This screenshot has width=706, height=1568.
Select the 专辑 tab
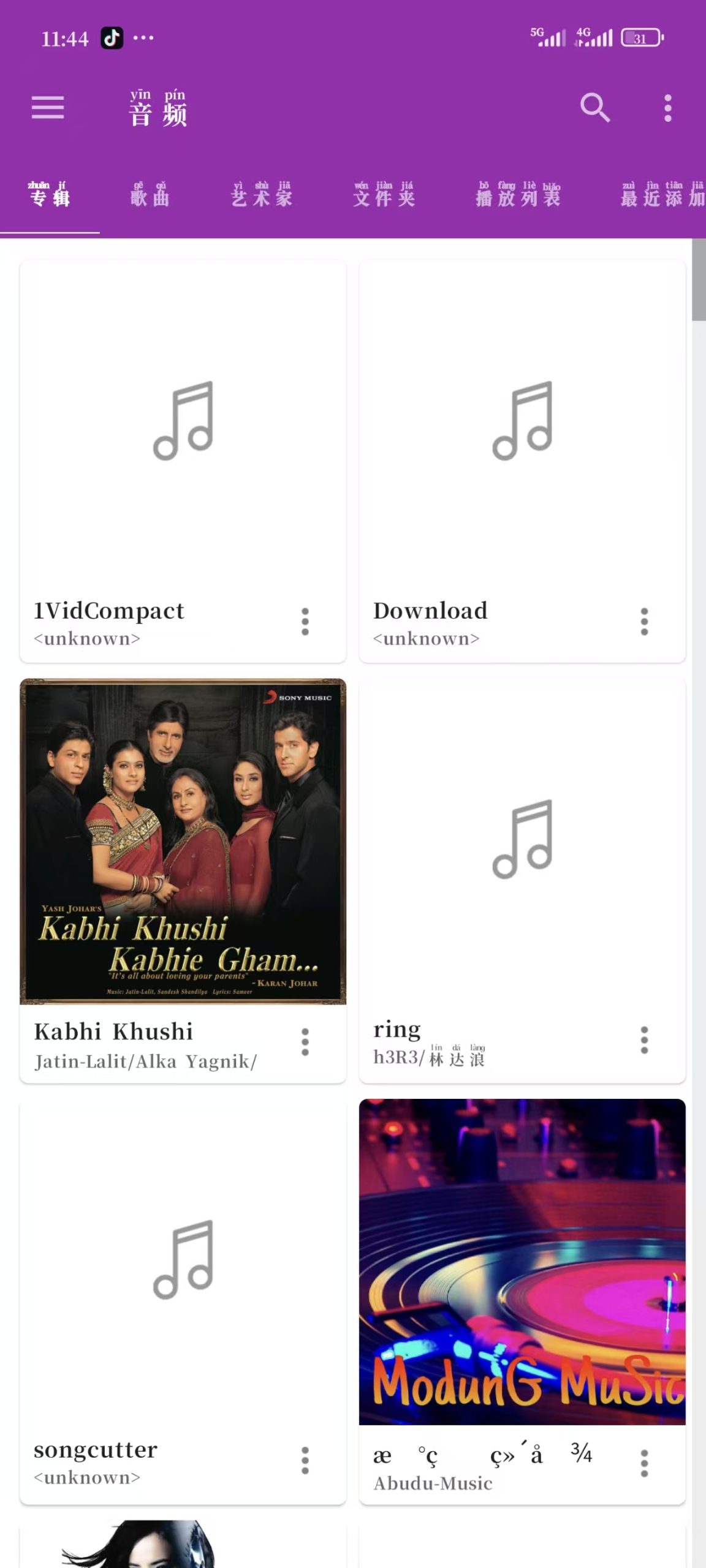click(50, 195)
